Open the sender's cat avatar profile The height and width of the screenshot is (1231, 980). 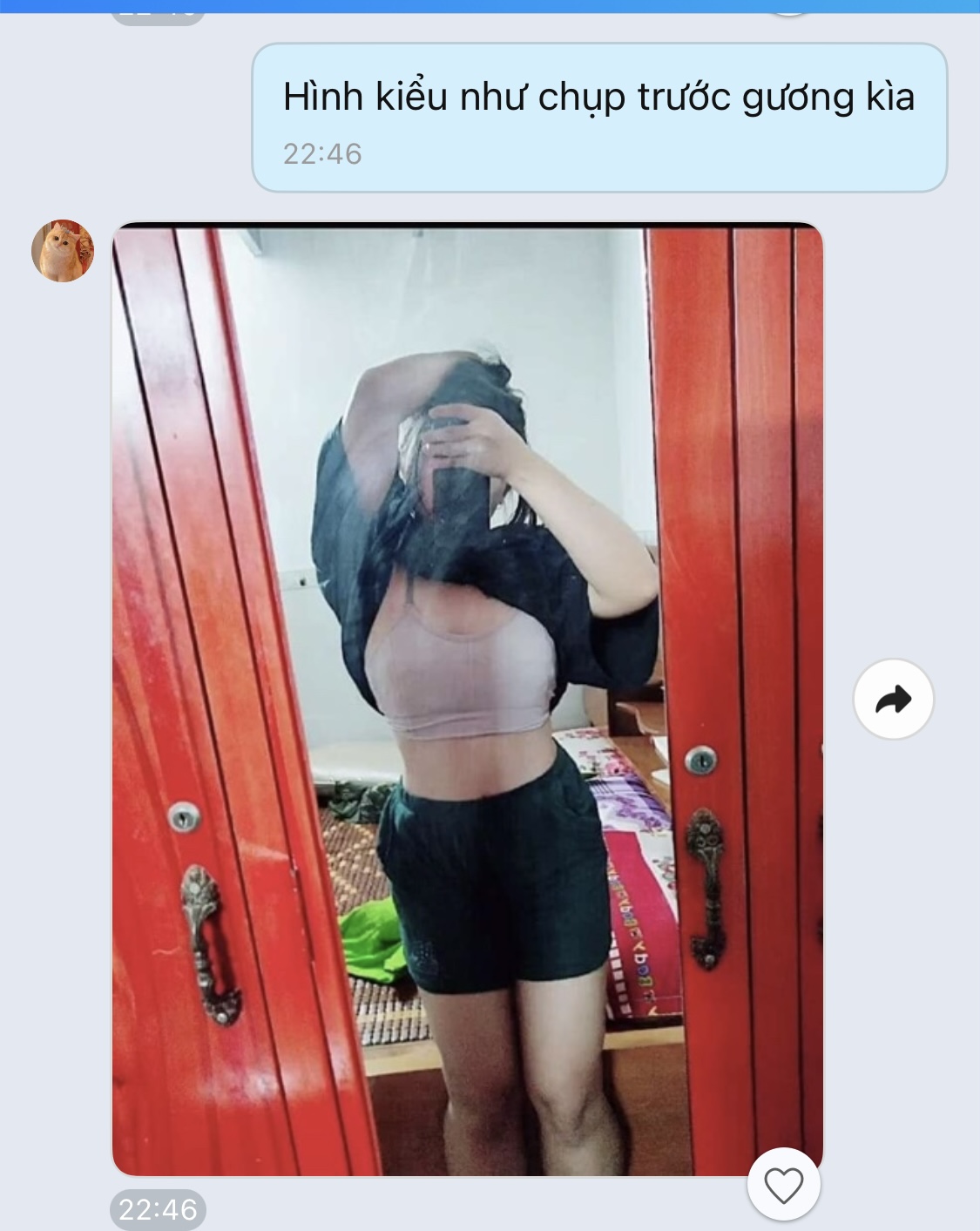point(63,251)
